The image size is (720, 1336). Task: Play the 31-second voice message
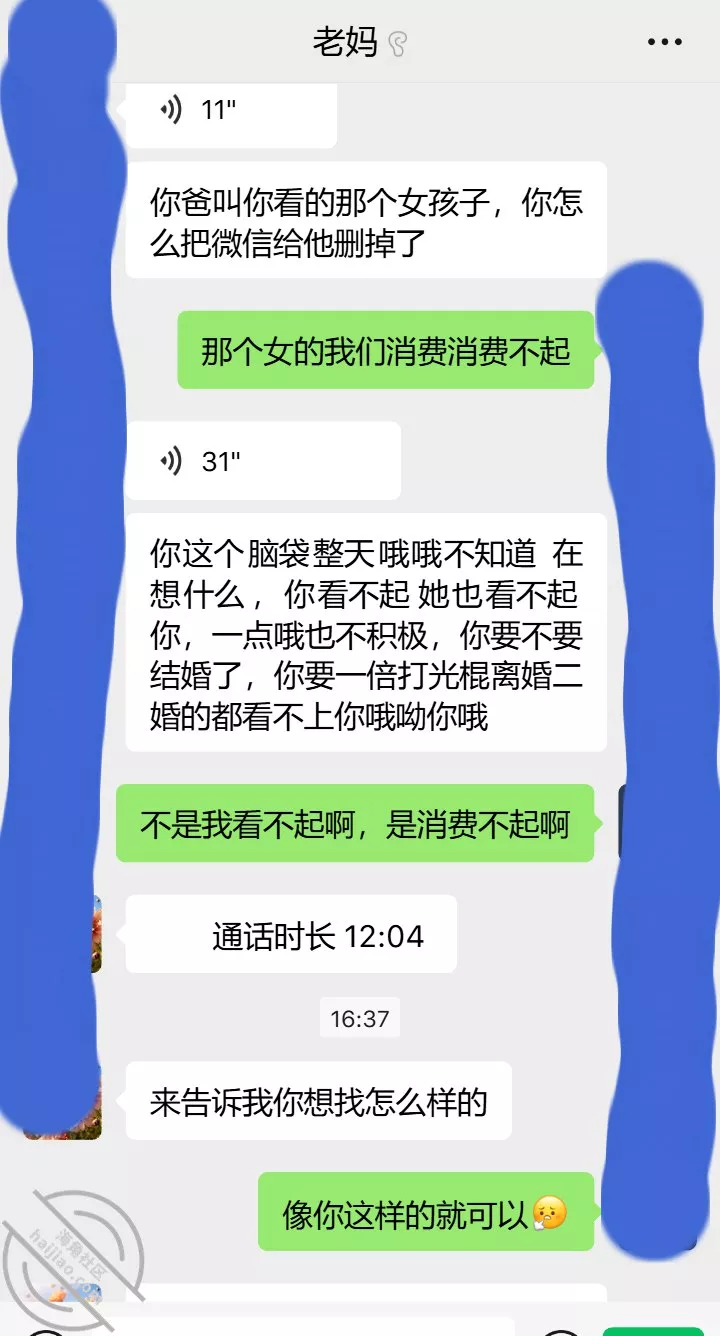point(262,461)
